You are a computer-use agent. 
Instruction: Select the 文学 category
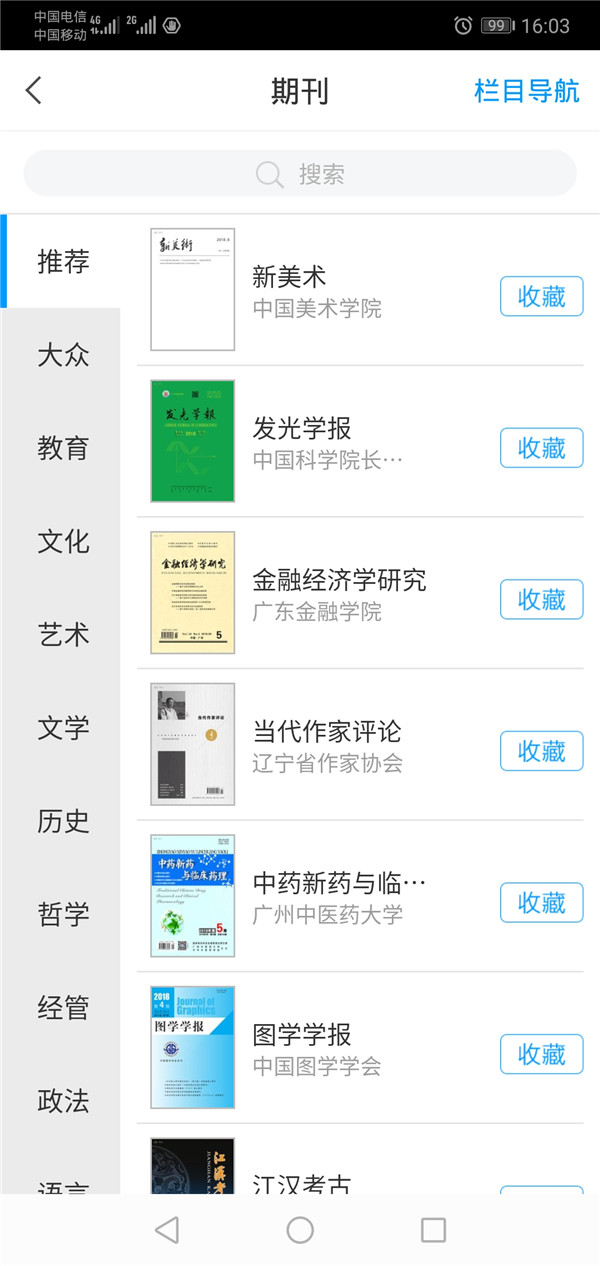[63, 728]
